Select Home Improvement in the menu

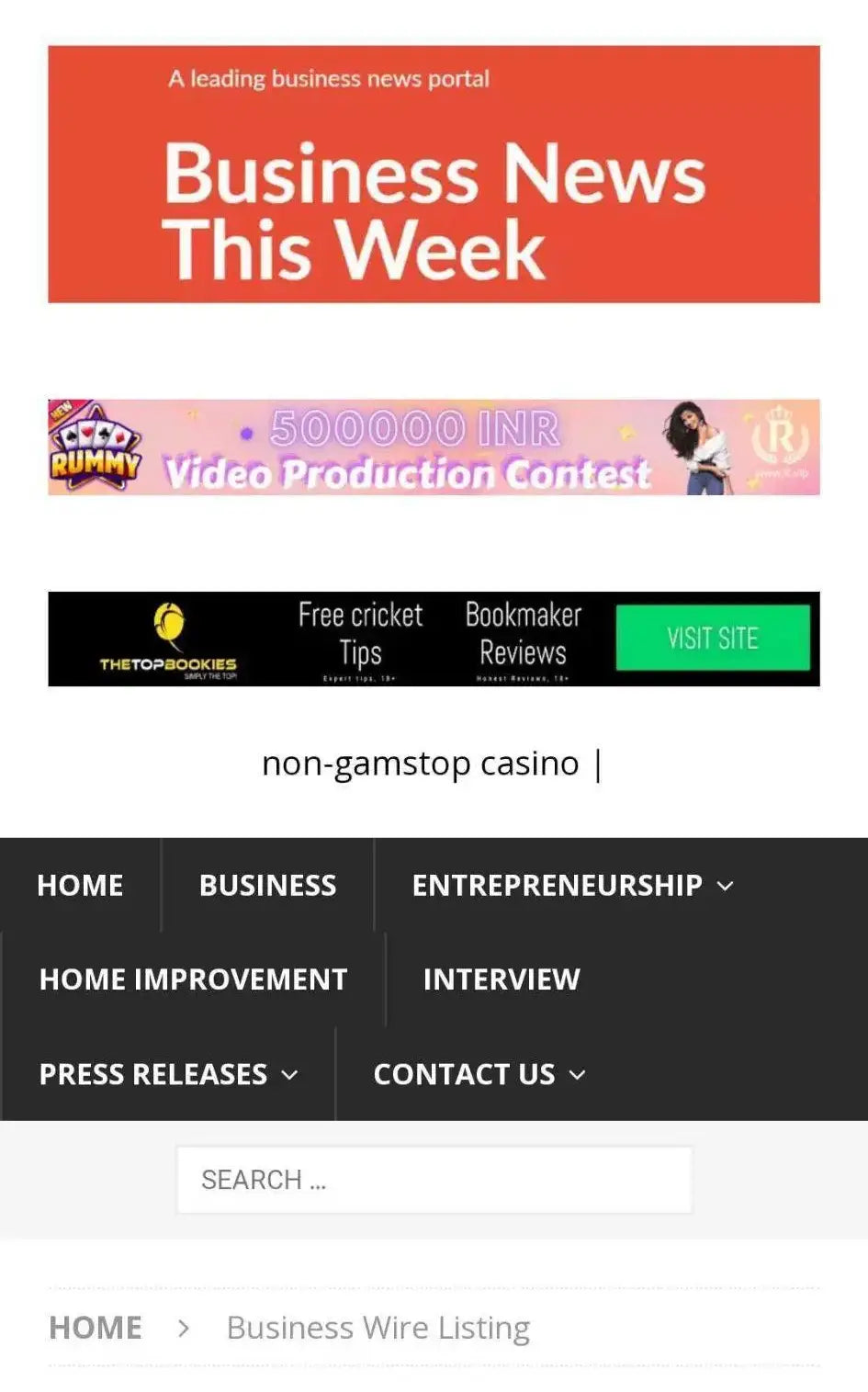[193, 979]
